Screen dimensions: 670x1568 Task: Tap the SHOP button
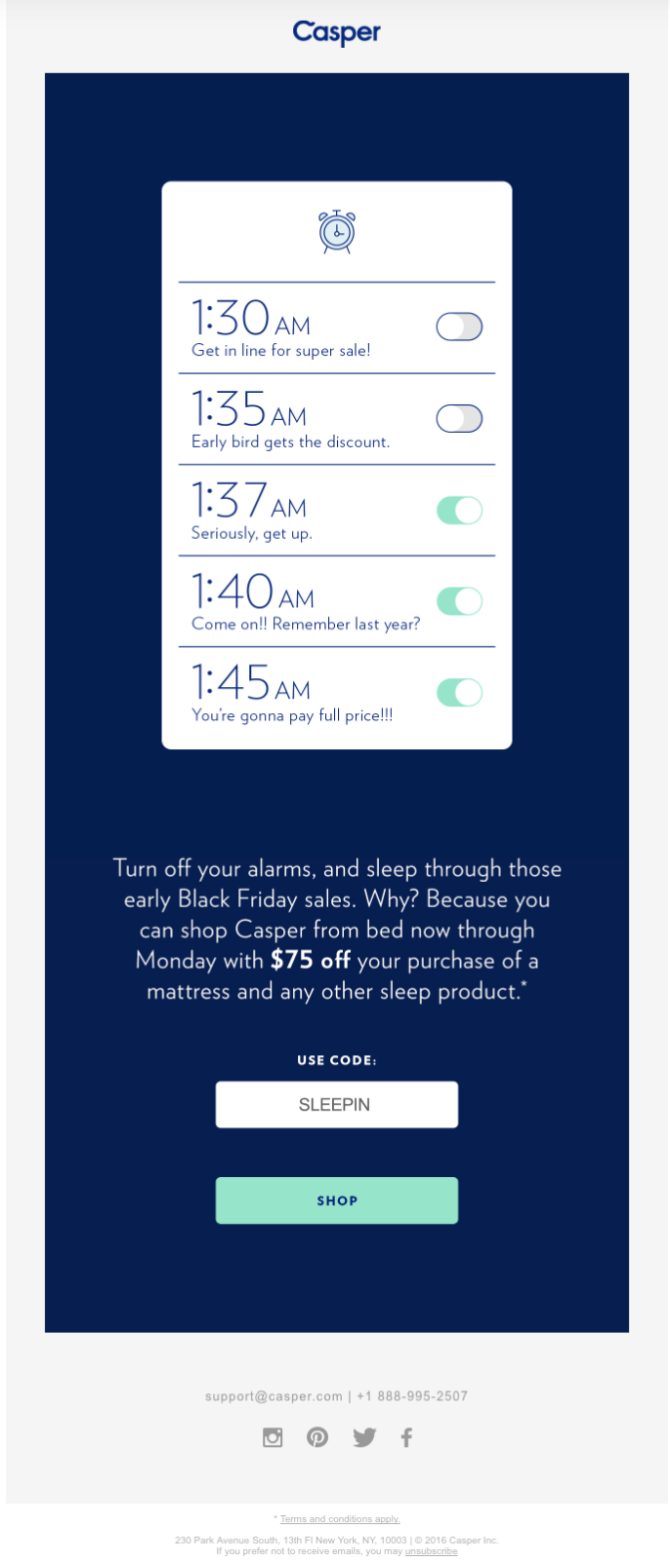[x=336, y=1200]
